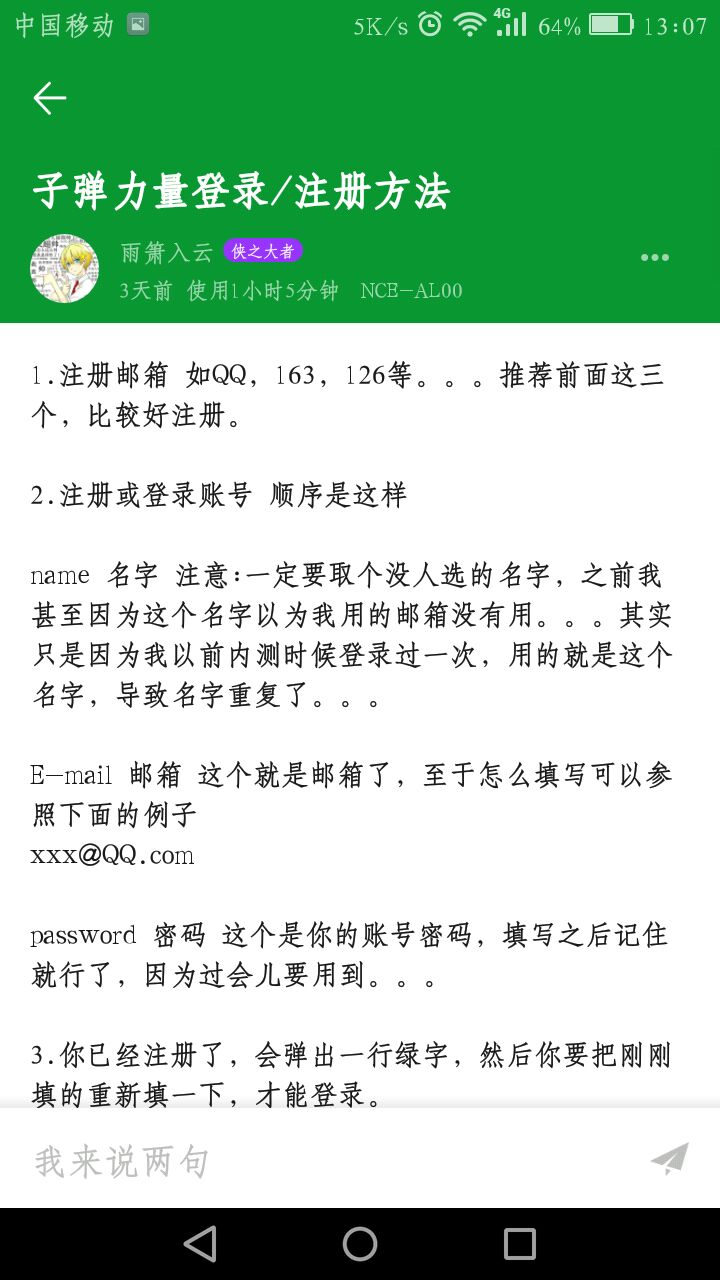Image resolution: width=720 pixels, height=1280 pixels.
Task: Open author 雨箫入云's avatar
Action: click(x=65, y=268)
